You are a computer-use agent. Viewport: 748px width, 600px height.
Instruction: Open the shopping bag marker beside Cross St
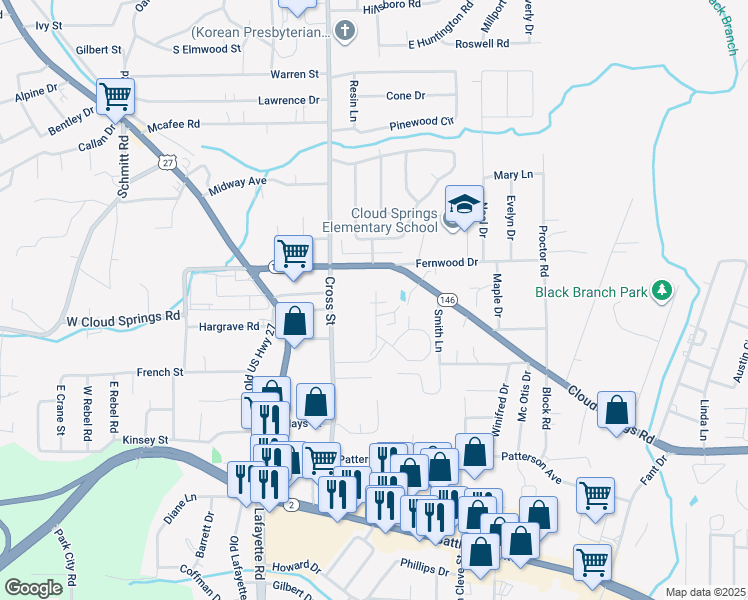coord(316,402)
